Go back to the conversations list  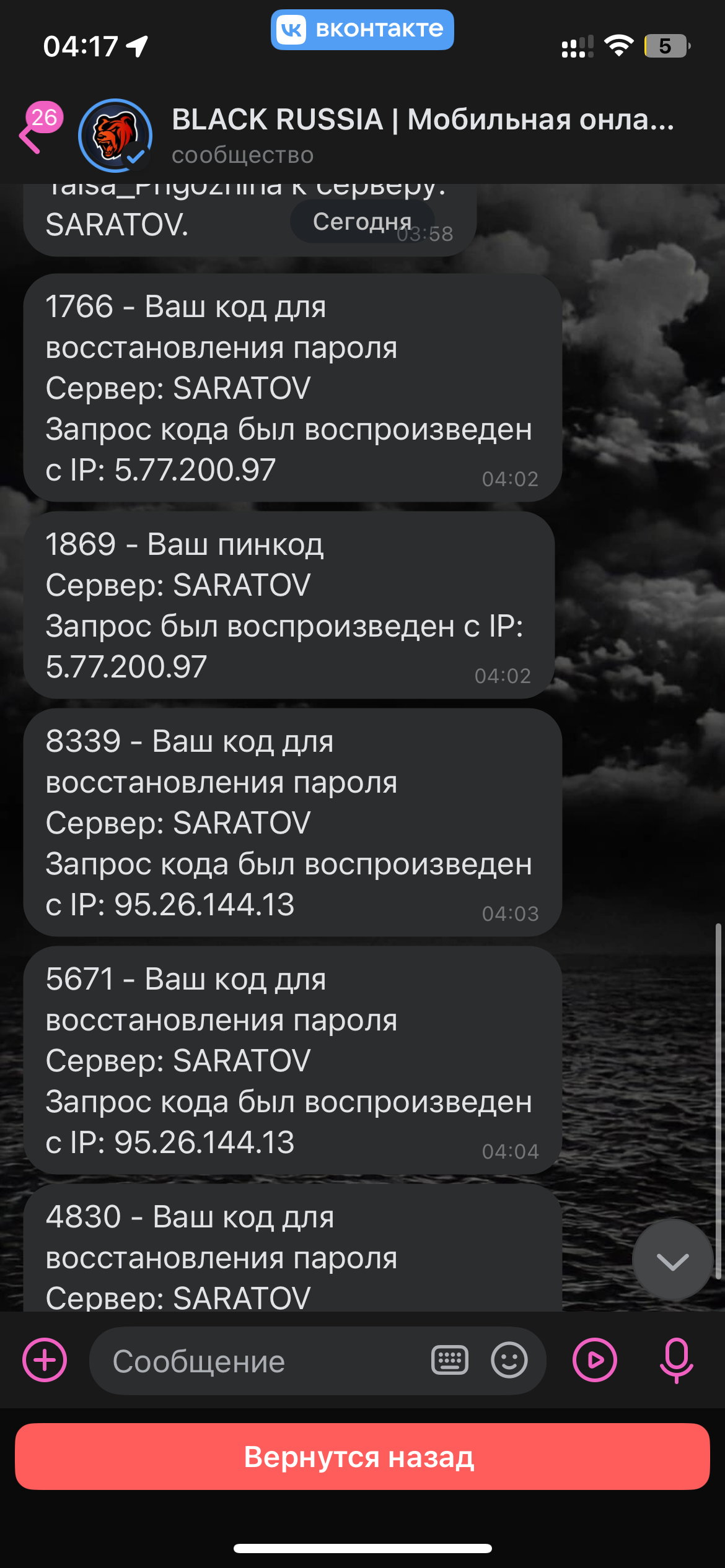point(31,137)
